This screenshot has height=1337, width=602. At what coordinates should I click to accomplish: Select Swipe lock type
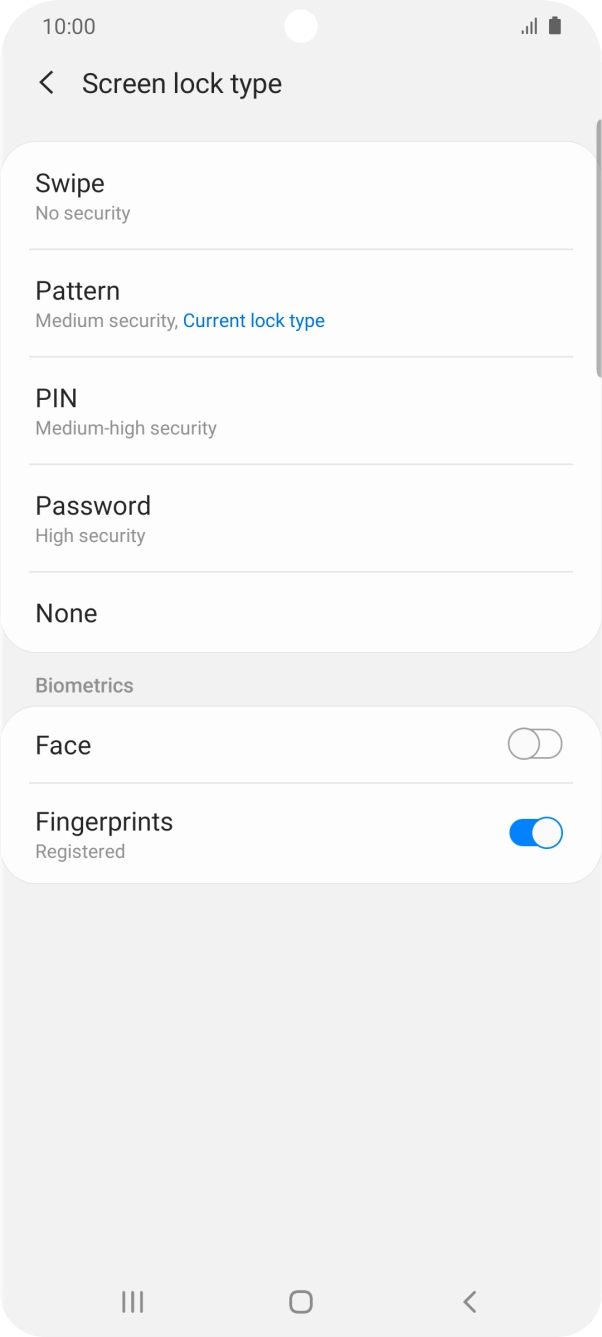point(300,196)
